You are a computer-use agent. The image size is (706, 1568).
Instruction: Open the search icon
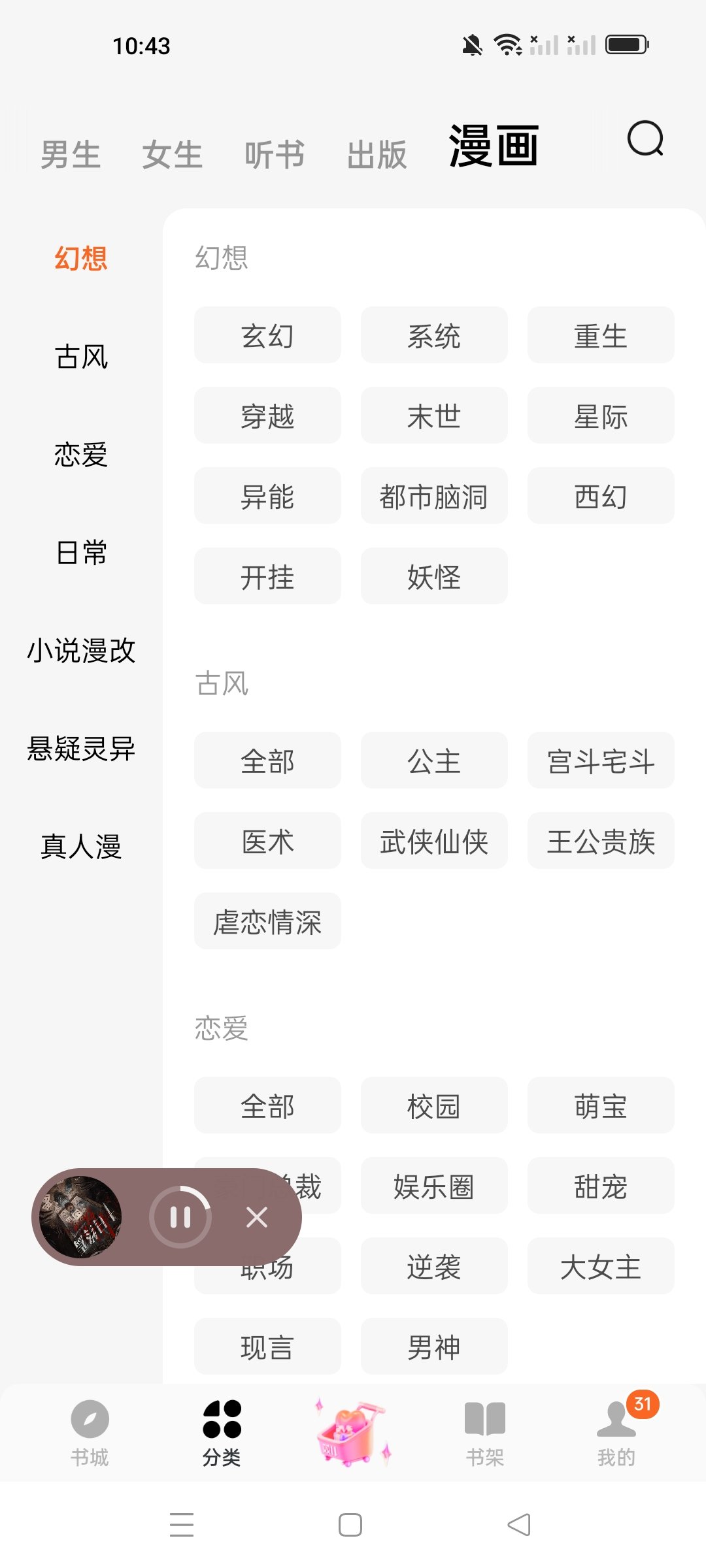click(645, 139)
